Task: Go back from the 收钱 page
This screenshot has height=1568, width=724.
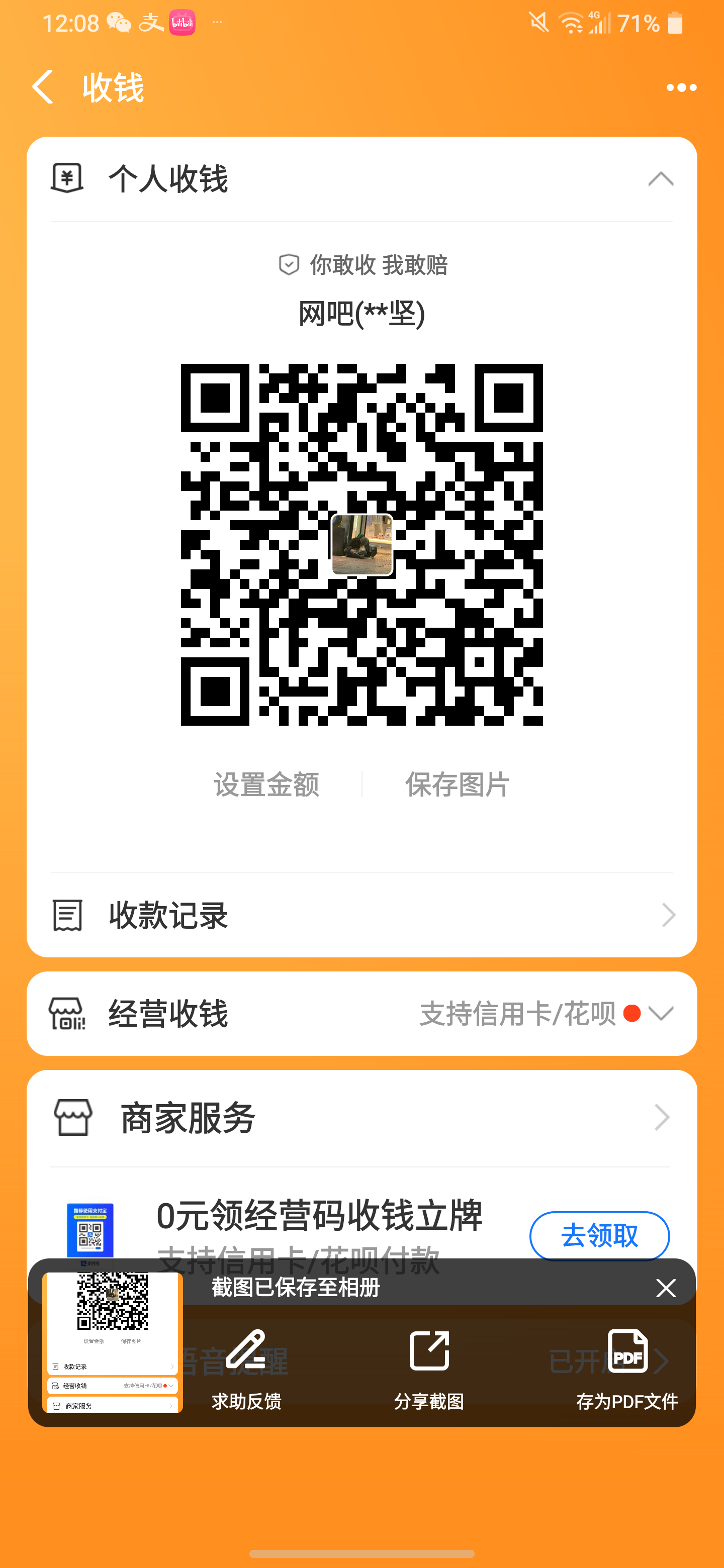Action: [x=43, y=86]
